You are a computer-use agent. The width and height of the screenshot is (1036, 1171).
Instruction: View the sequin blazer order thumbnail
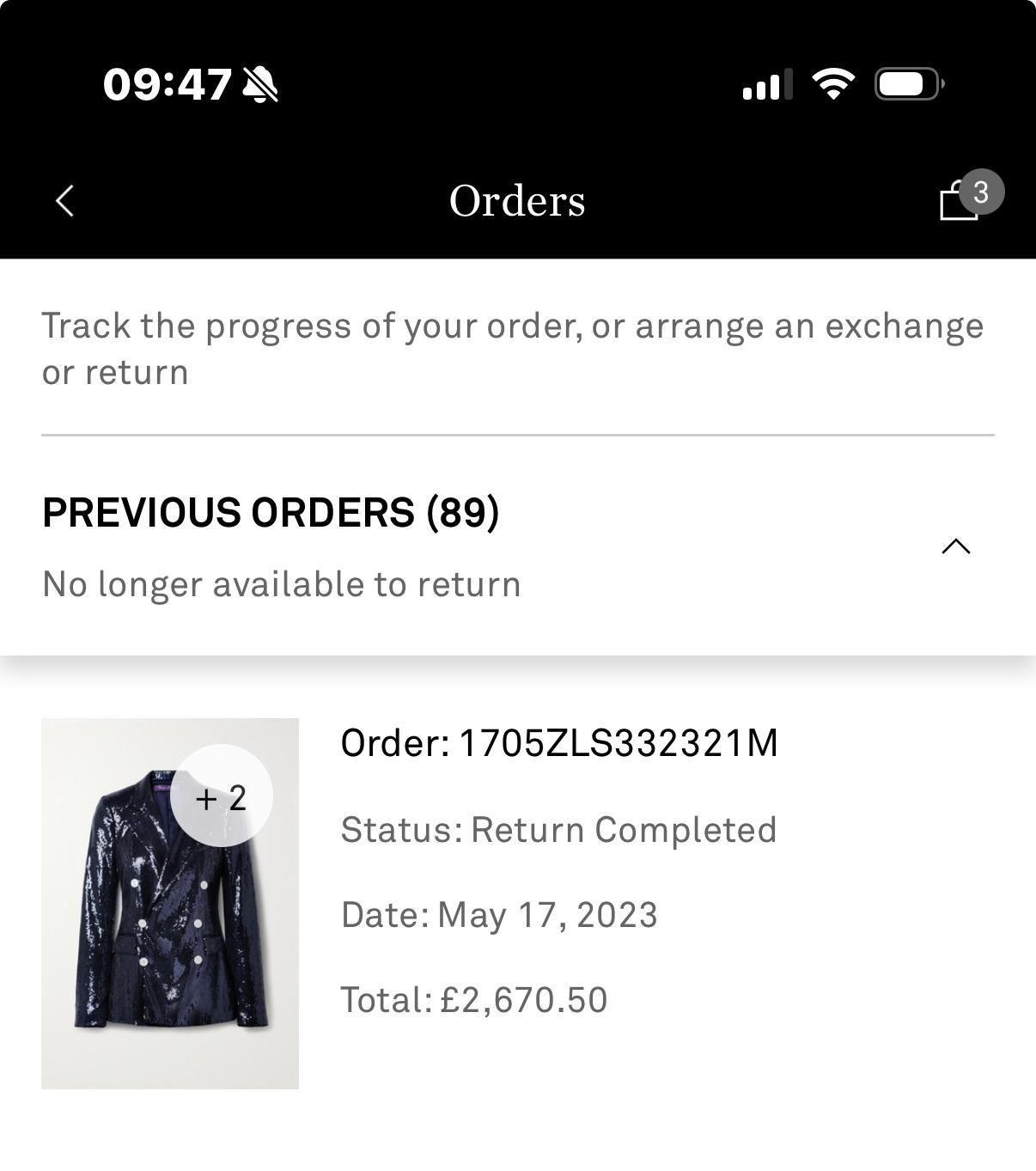point(170,903)
